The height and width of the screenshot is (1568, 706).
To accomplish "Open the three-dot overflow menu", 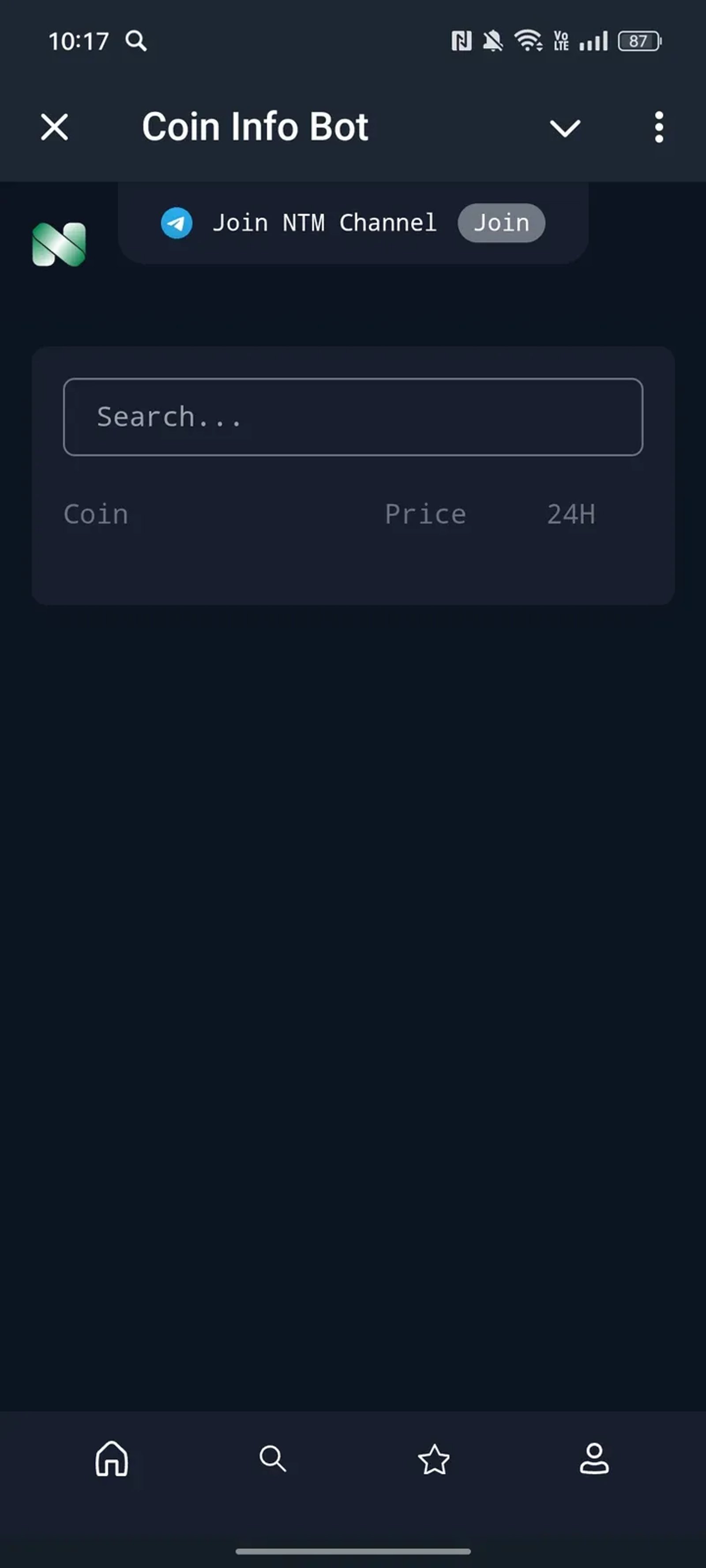I will tap(658, 127).
